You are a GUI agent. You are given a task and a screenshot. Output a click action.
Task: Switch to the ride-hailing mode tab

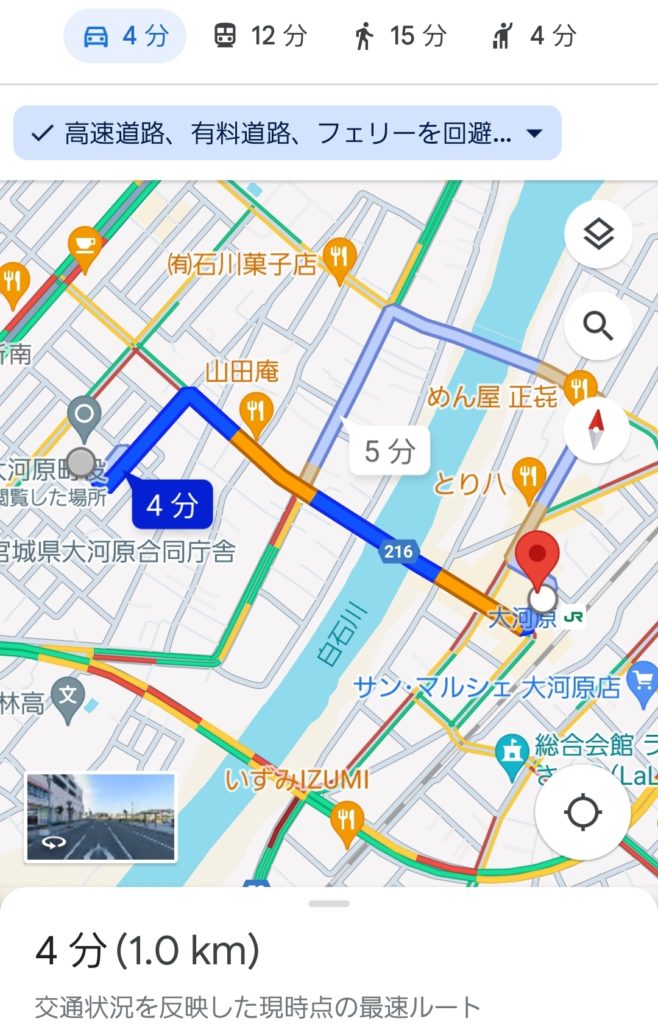coord(534,37)
